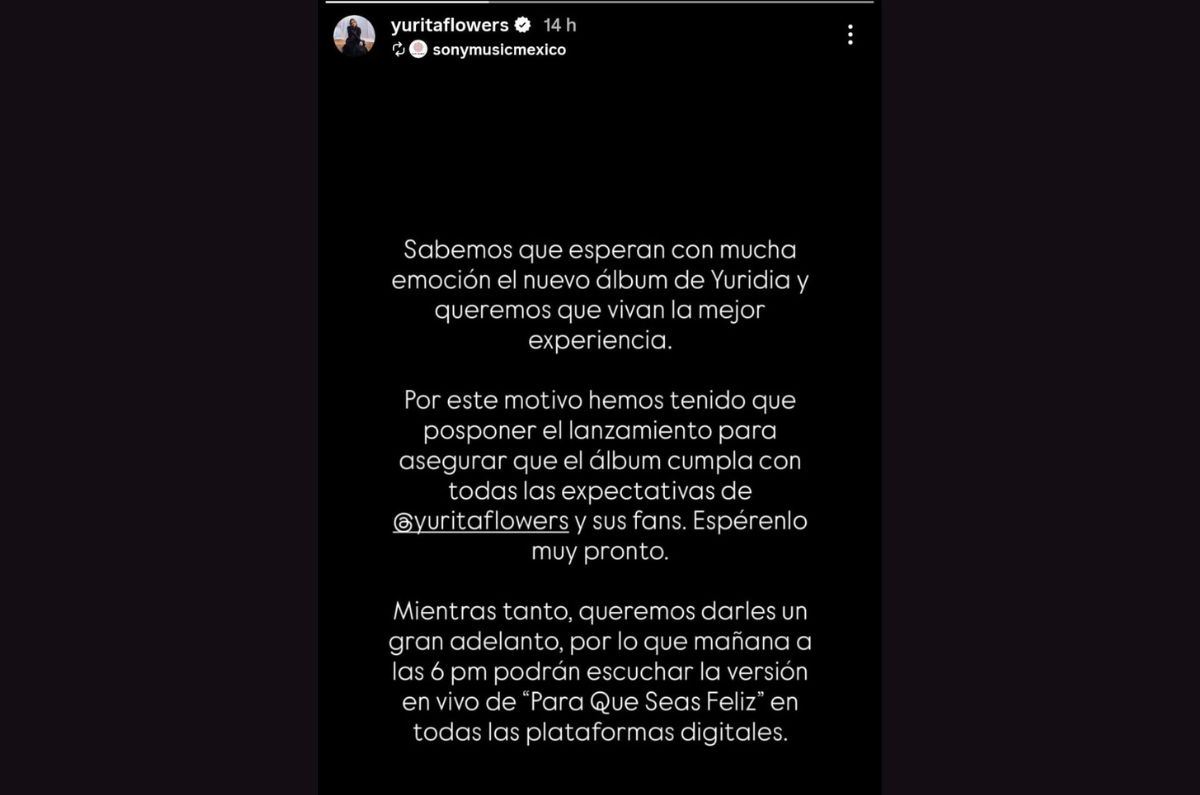The width and height of the screenshot is (1200, 795).
Task: Open yuritaflowers profile picture
Action: pos(354,36)
